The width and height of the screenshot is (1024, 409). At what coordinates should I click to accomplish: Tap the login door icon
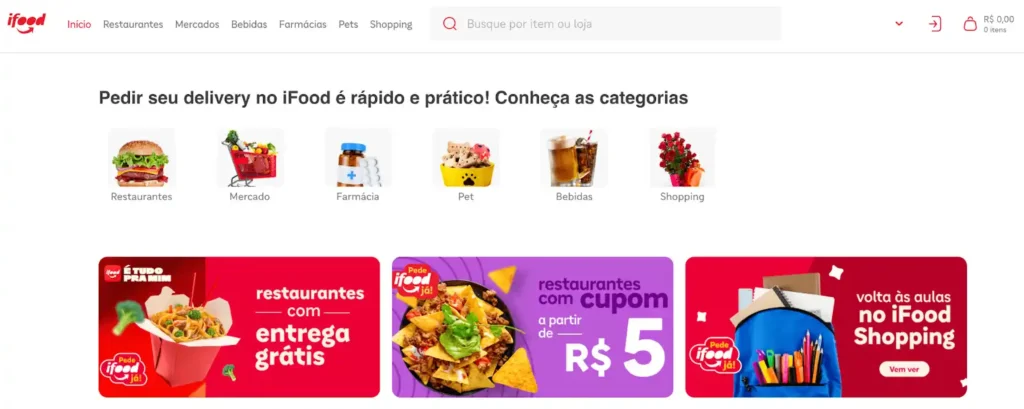(935, 24)
